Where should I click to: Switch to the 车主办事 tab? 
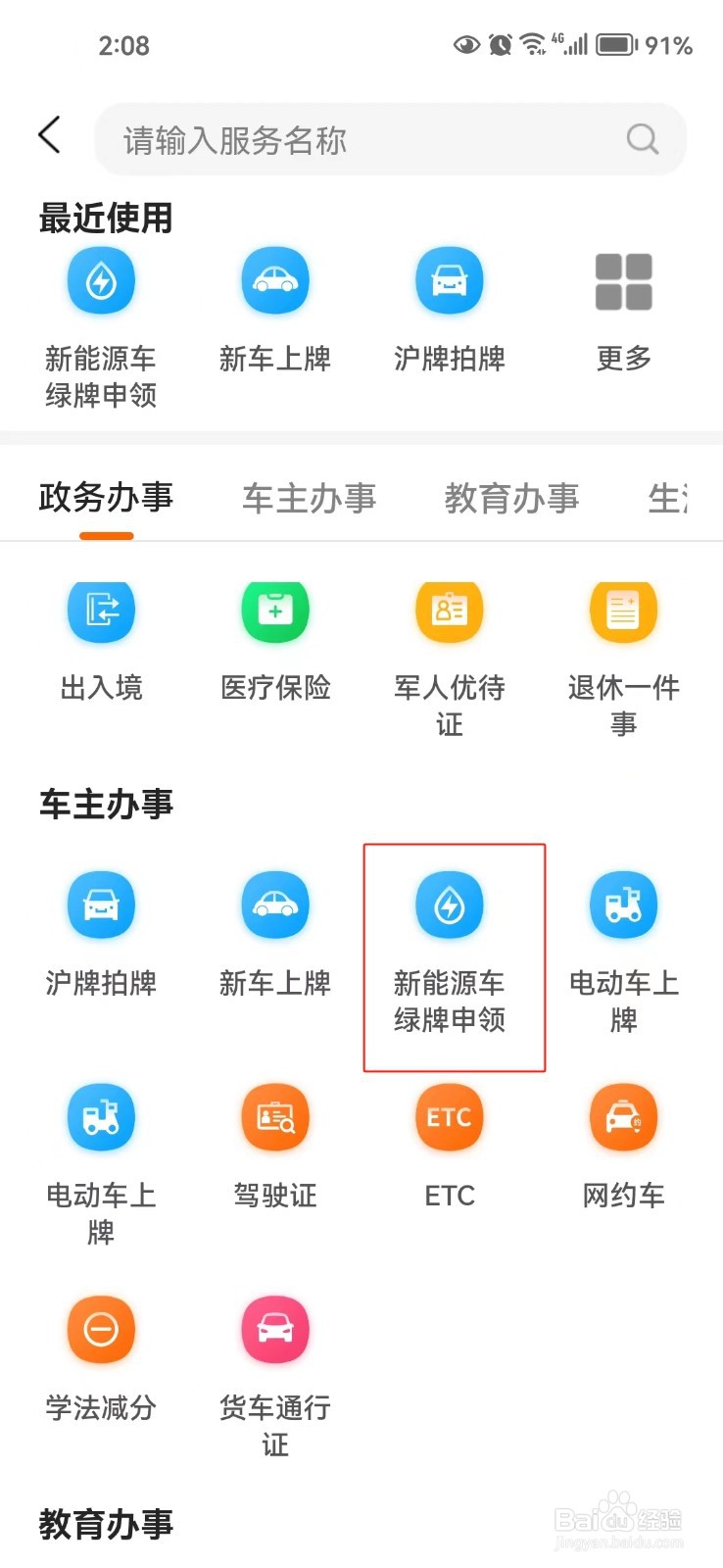[309, 498]
